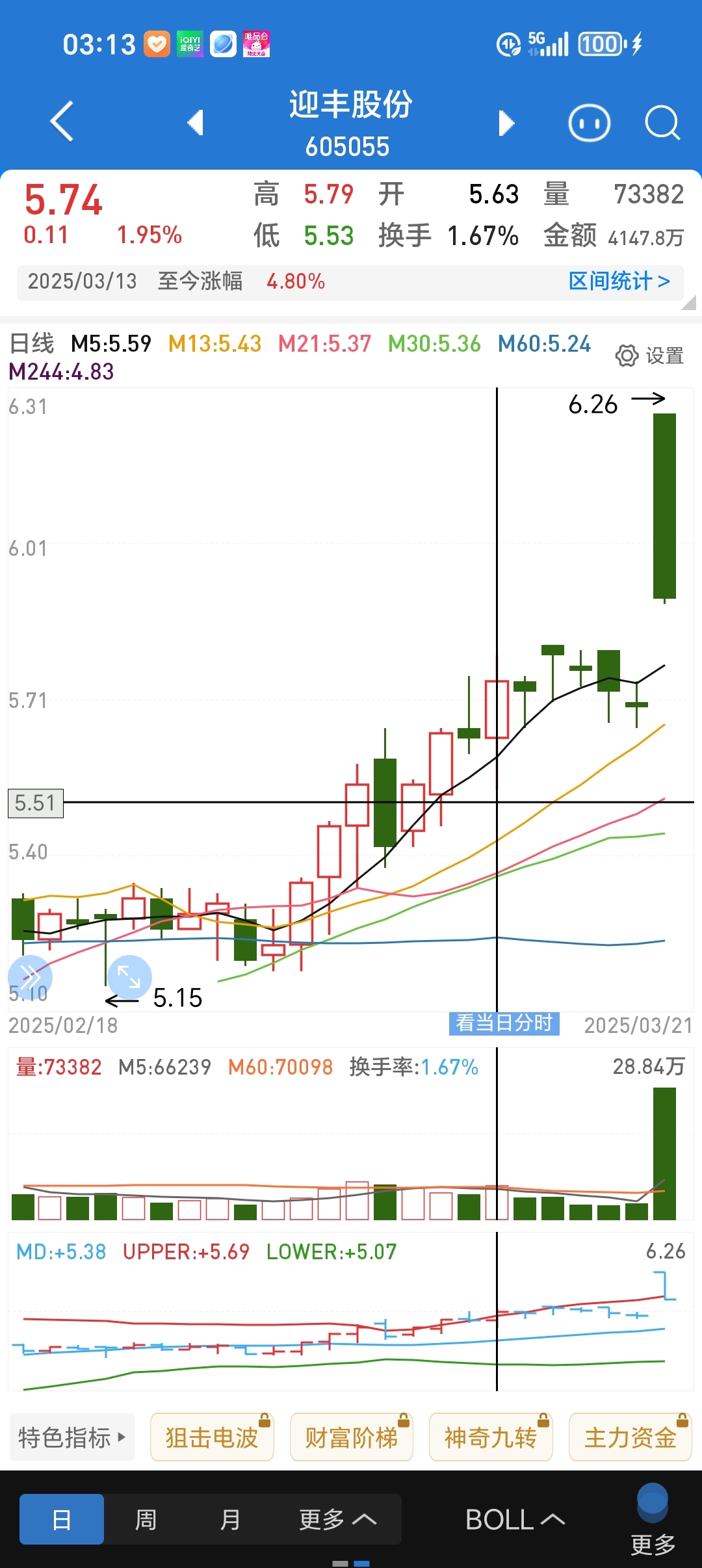Tap the back arrow to exit this stock

62,122
